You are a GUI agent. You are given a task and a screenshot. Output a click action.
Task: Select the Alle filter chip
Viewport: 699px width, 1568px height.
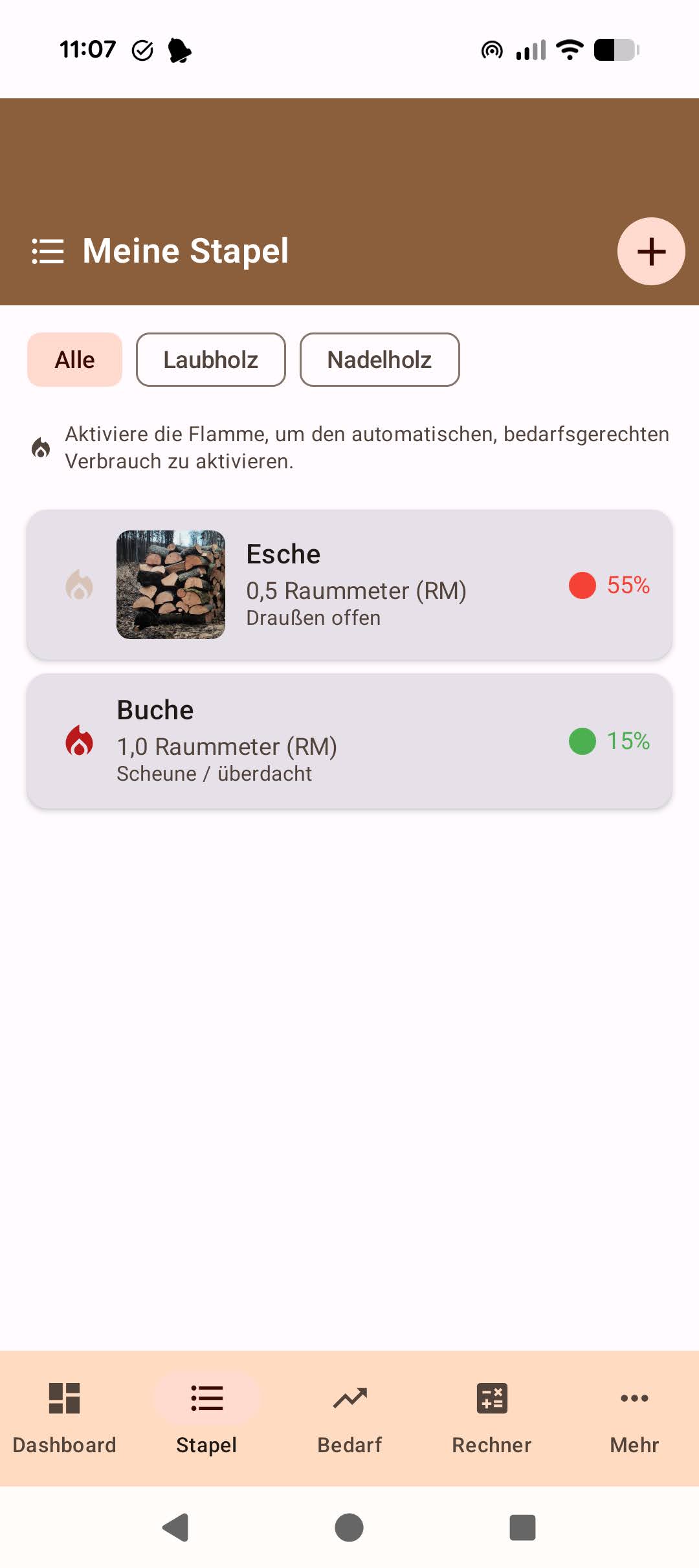pyautogui.click(x=74, y=360)
